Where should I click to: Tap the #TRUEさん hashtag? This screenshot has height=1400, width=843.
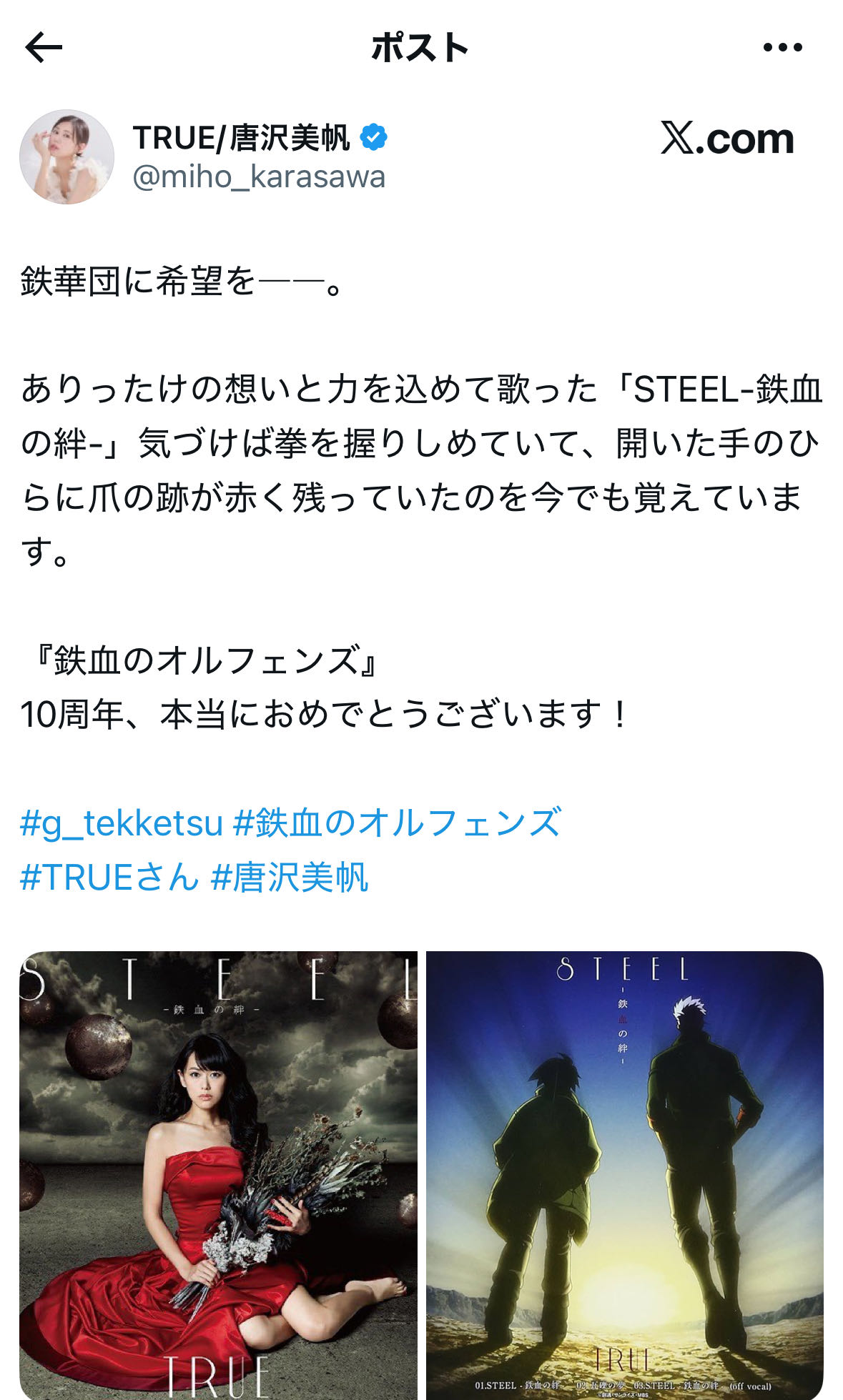coord(109,877)
